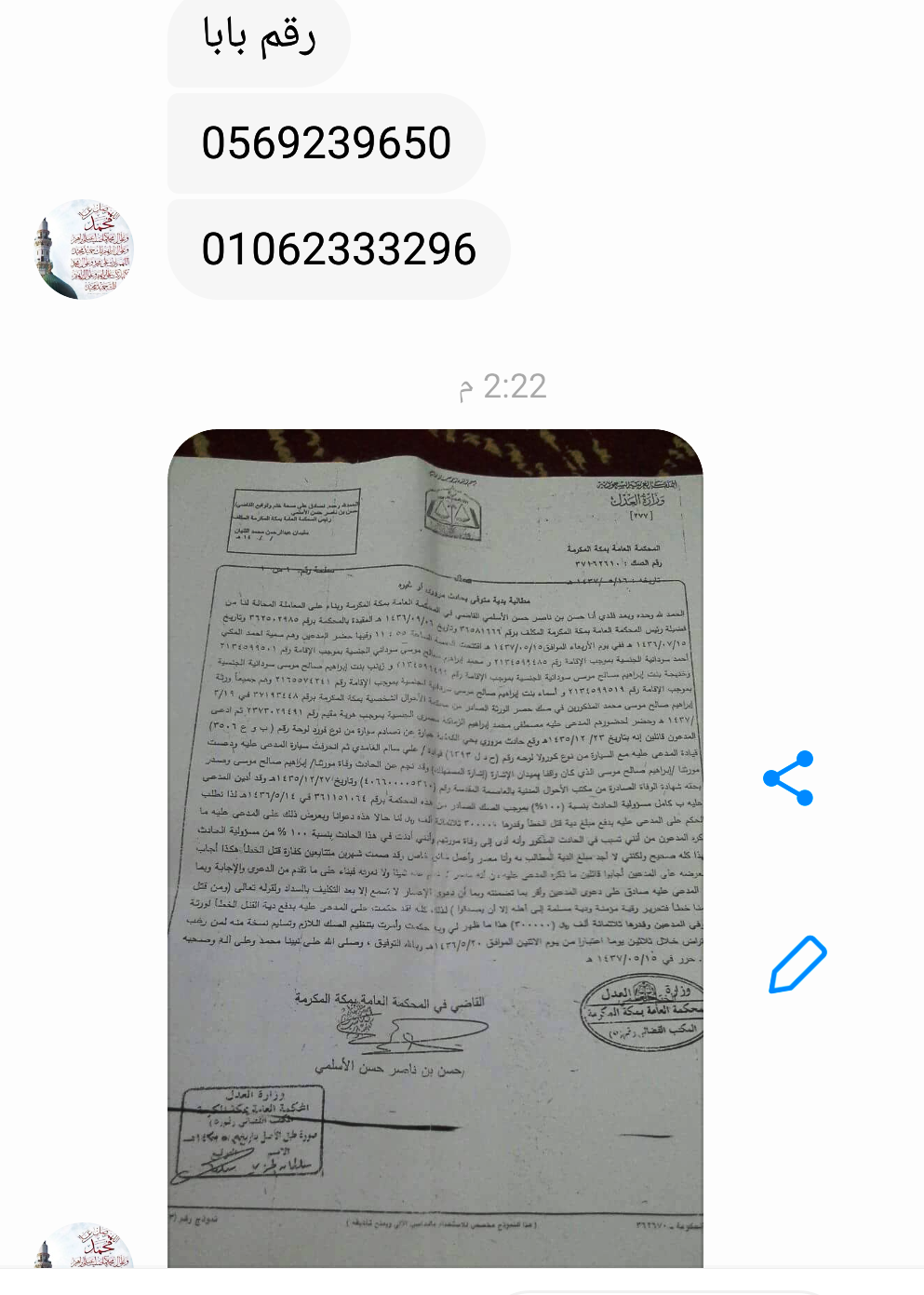Open the court document image
The width and height of the screenshot is (924, 1295).
click(x=435, y=847)
